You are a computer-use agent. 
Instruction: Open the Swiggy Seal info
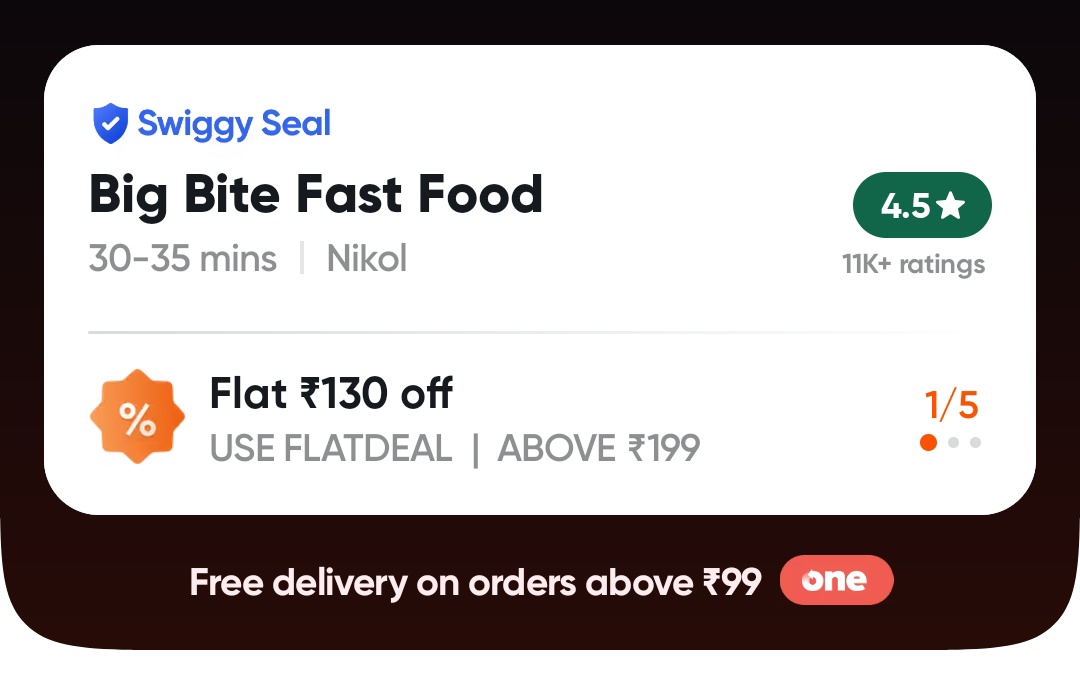212,125
